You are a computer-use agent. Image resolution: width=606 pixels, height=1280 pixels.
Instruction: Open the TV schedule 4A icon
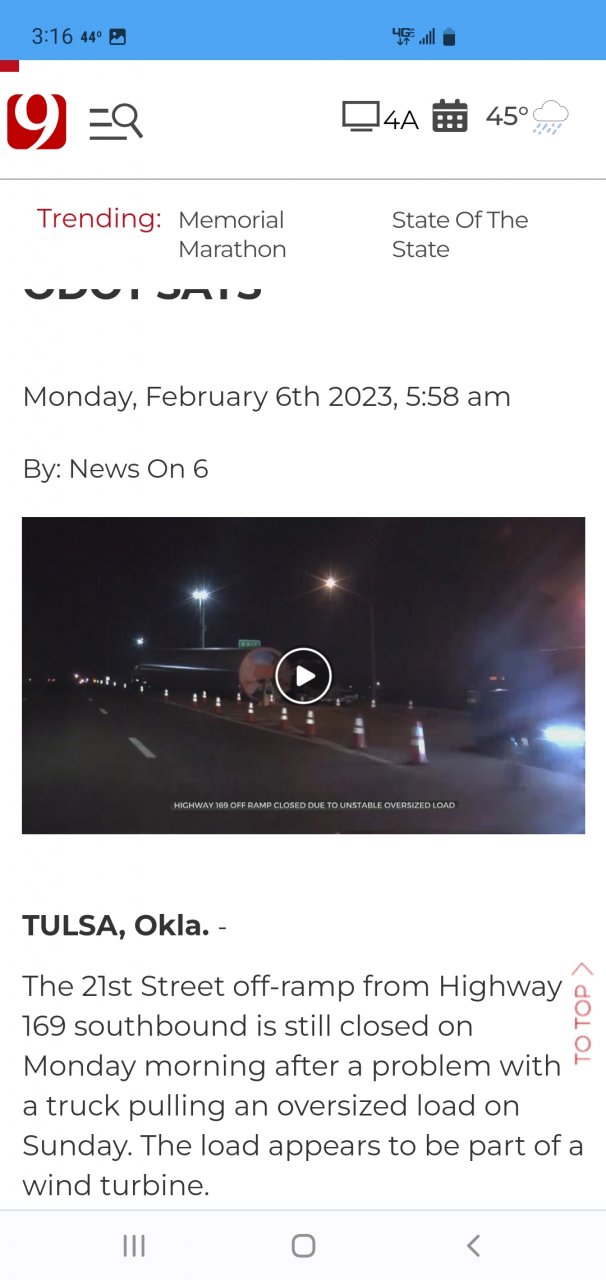(x=380, y=118)
